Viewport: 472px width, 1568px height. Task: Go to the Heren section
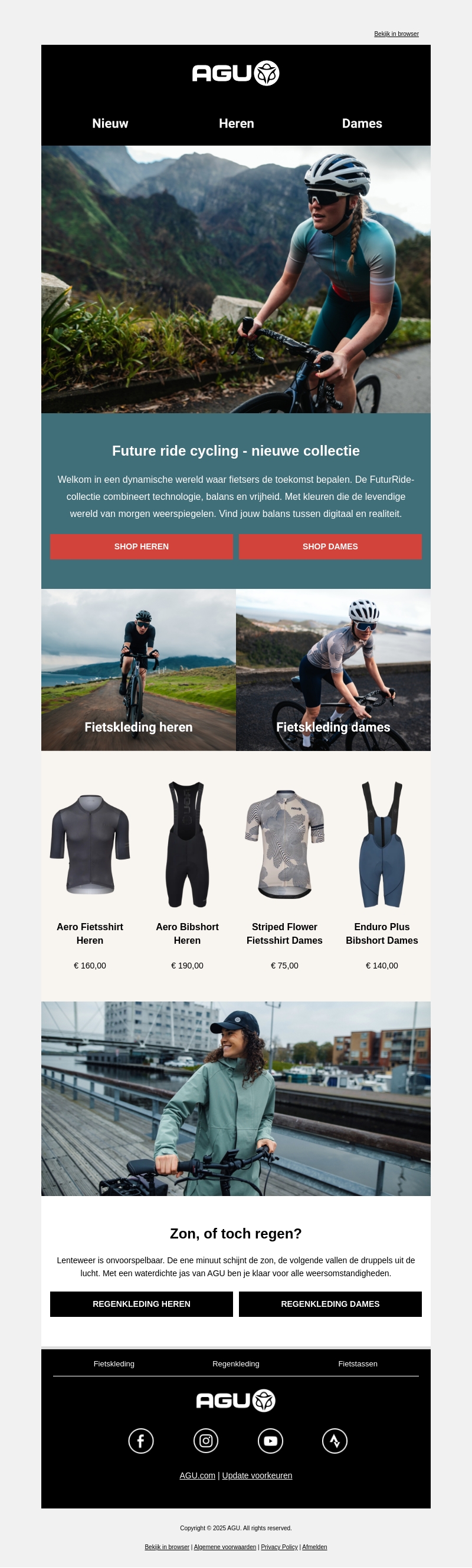pyautogui.click(x=237, y=124)
